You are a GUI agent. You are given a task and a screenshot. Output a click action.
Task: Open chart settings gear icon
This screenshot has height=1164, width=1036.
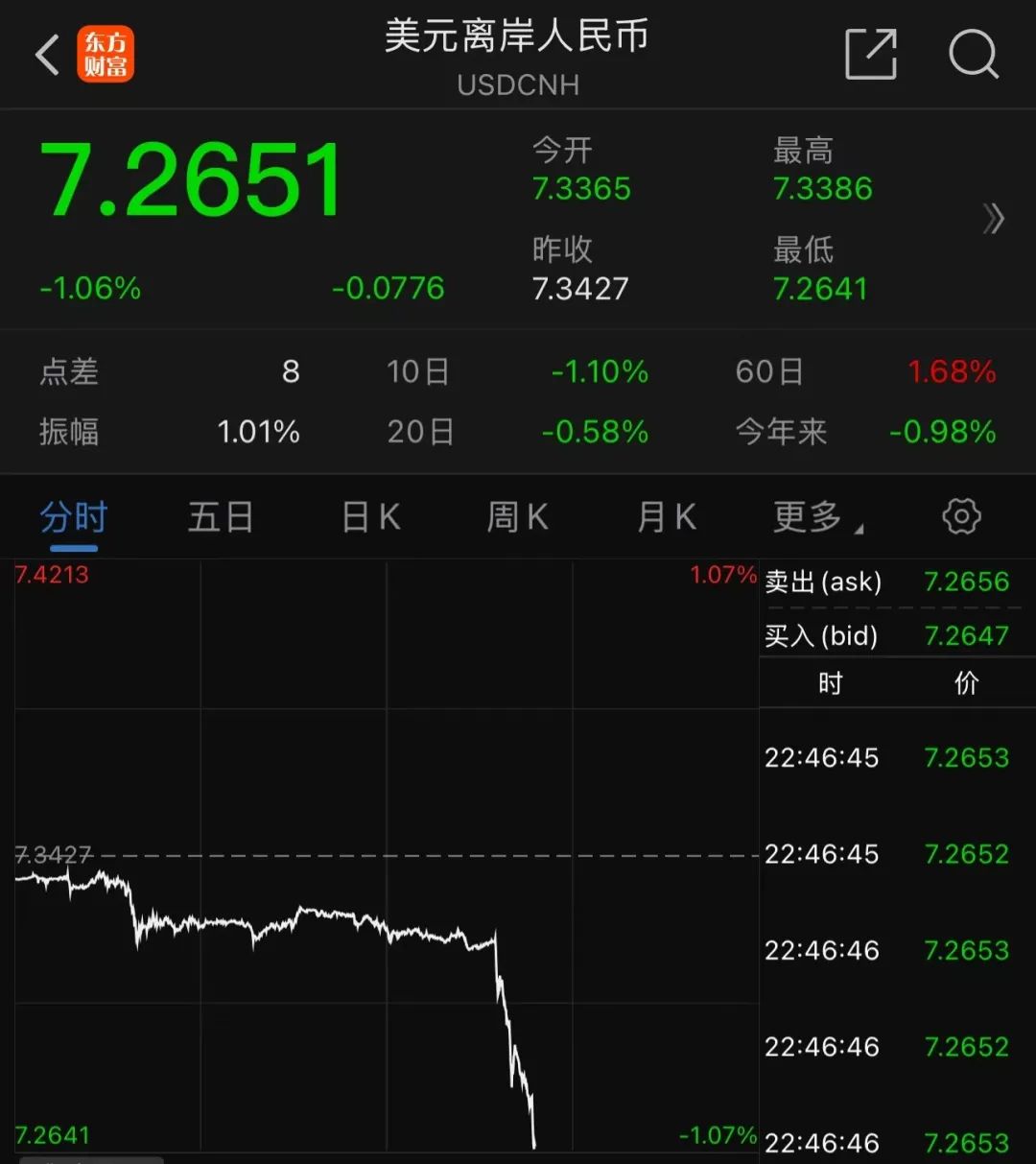pyautogui.click(x=961, y=516)
